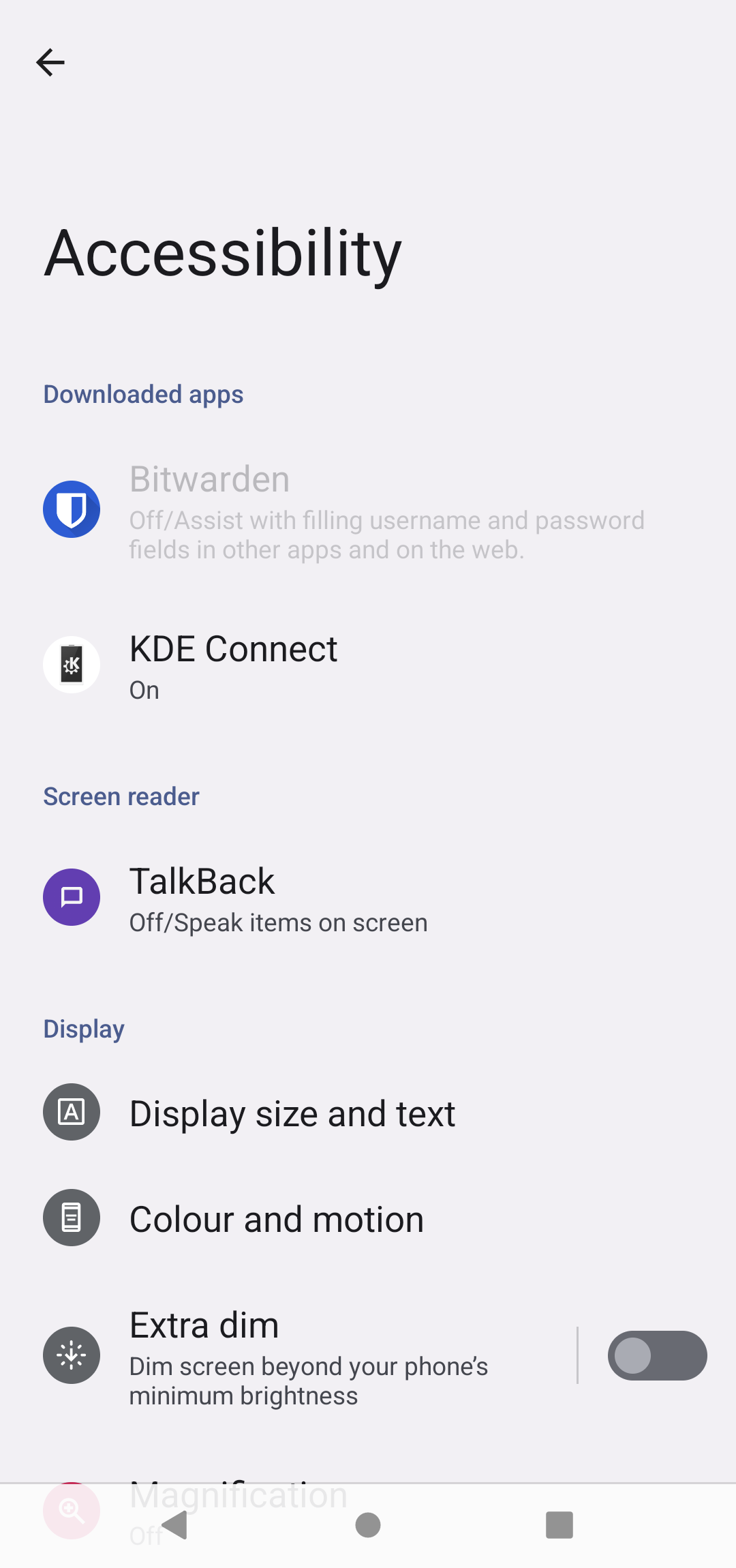The height and width of the screenshot is (1568, 736).
Task: Click the Bitwarden shield icon
Action: point(71,509)
